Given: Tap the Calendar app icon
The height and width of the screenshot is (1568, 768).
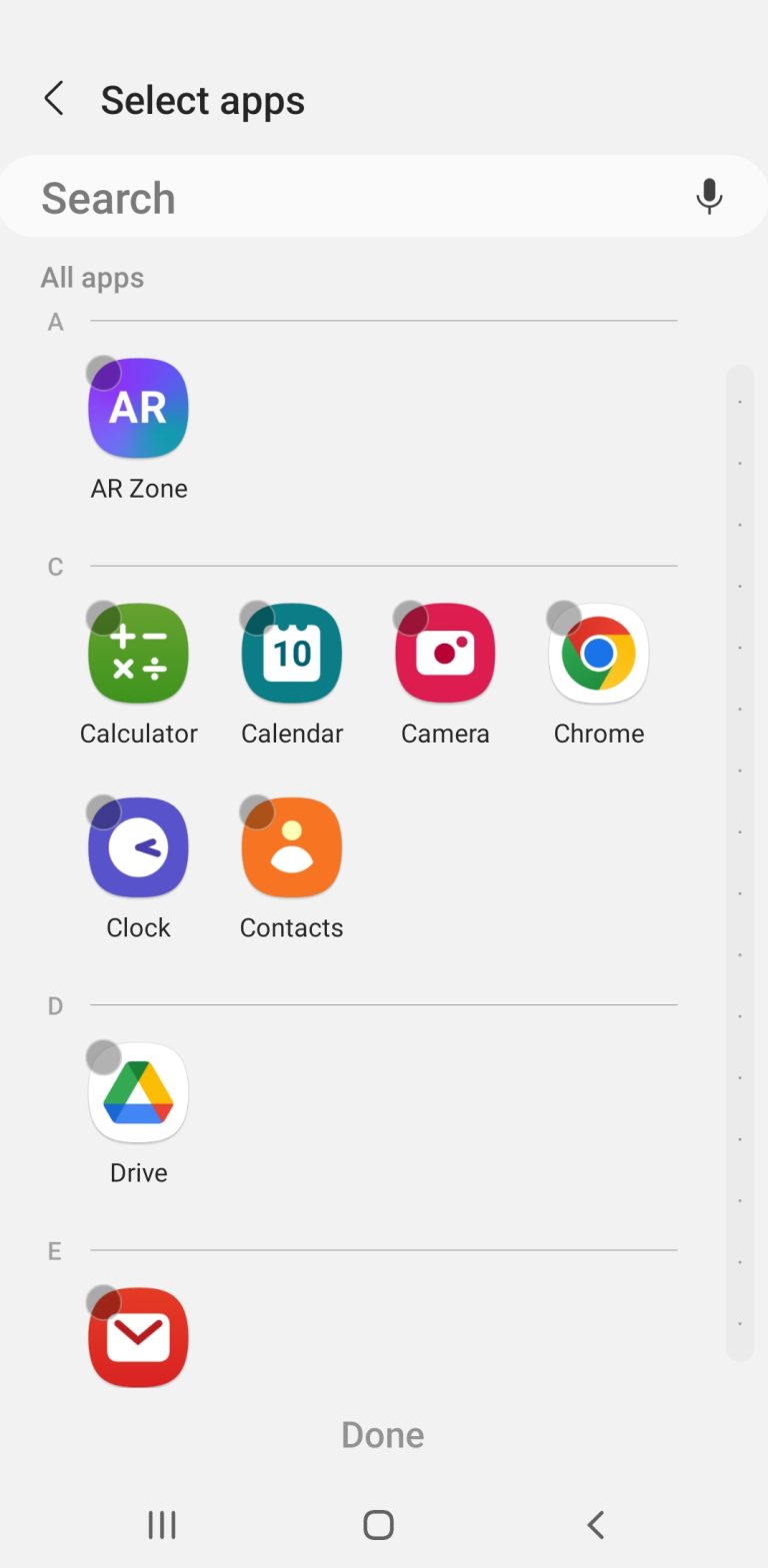Looking at the screenshot, I should pyautogui.click(x=291, y=653).
